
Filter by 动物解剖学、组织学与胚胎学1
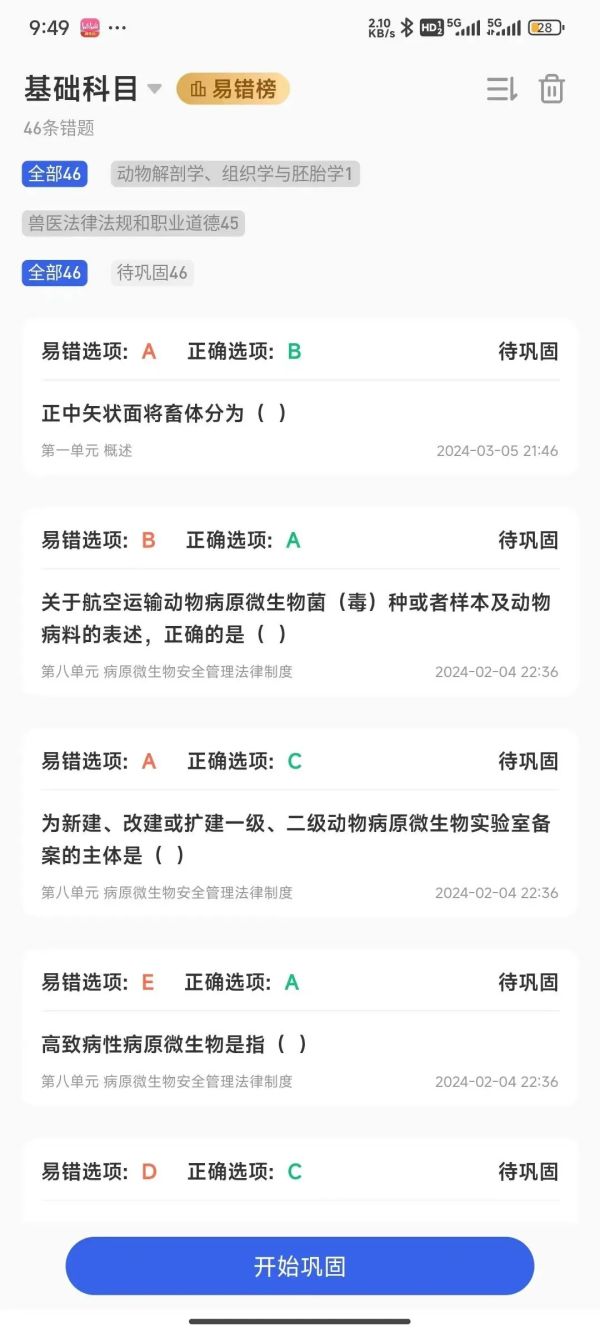pos(234,174)
